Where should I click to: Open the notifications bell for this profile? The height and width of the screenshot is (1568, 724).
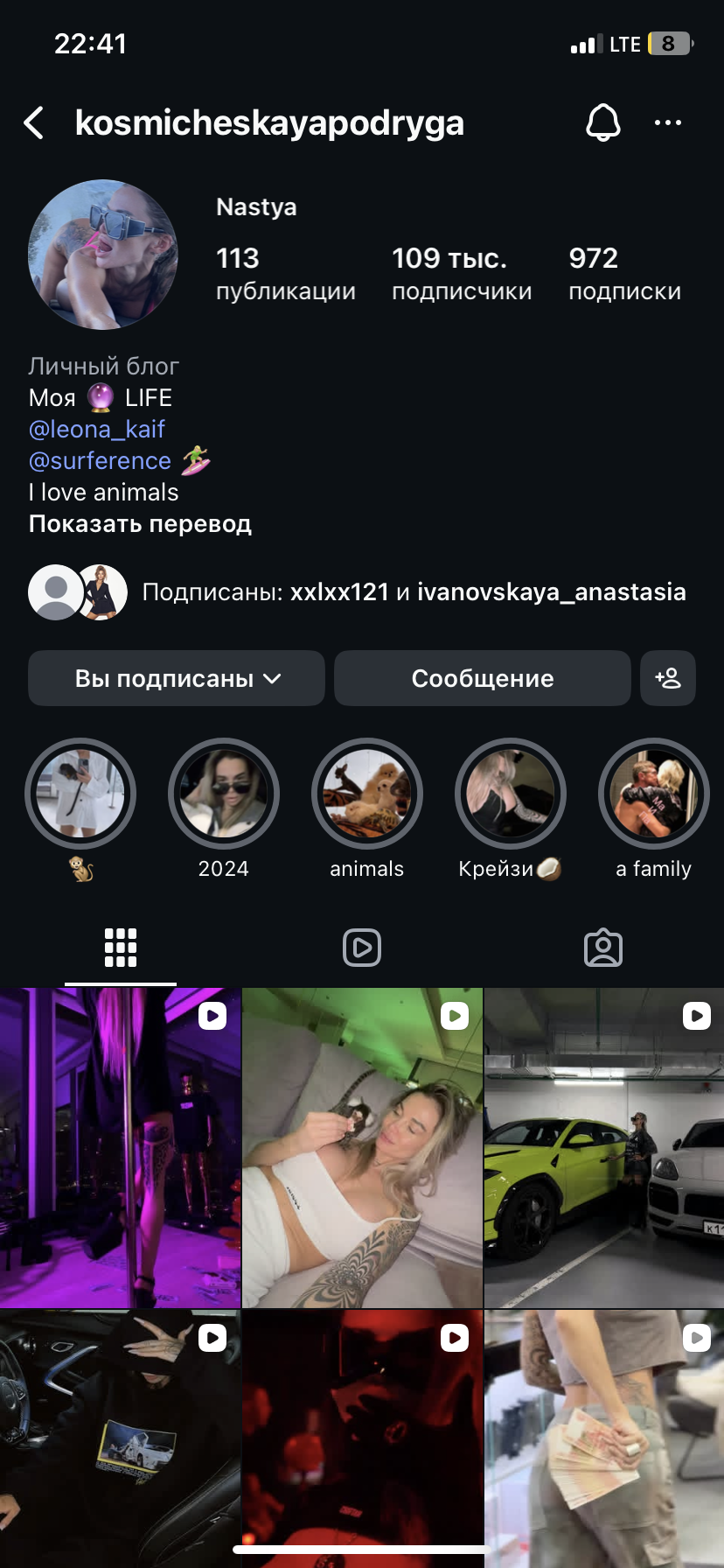pyautogui.click(x=602, y=122)
